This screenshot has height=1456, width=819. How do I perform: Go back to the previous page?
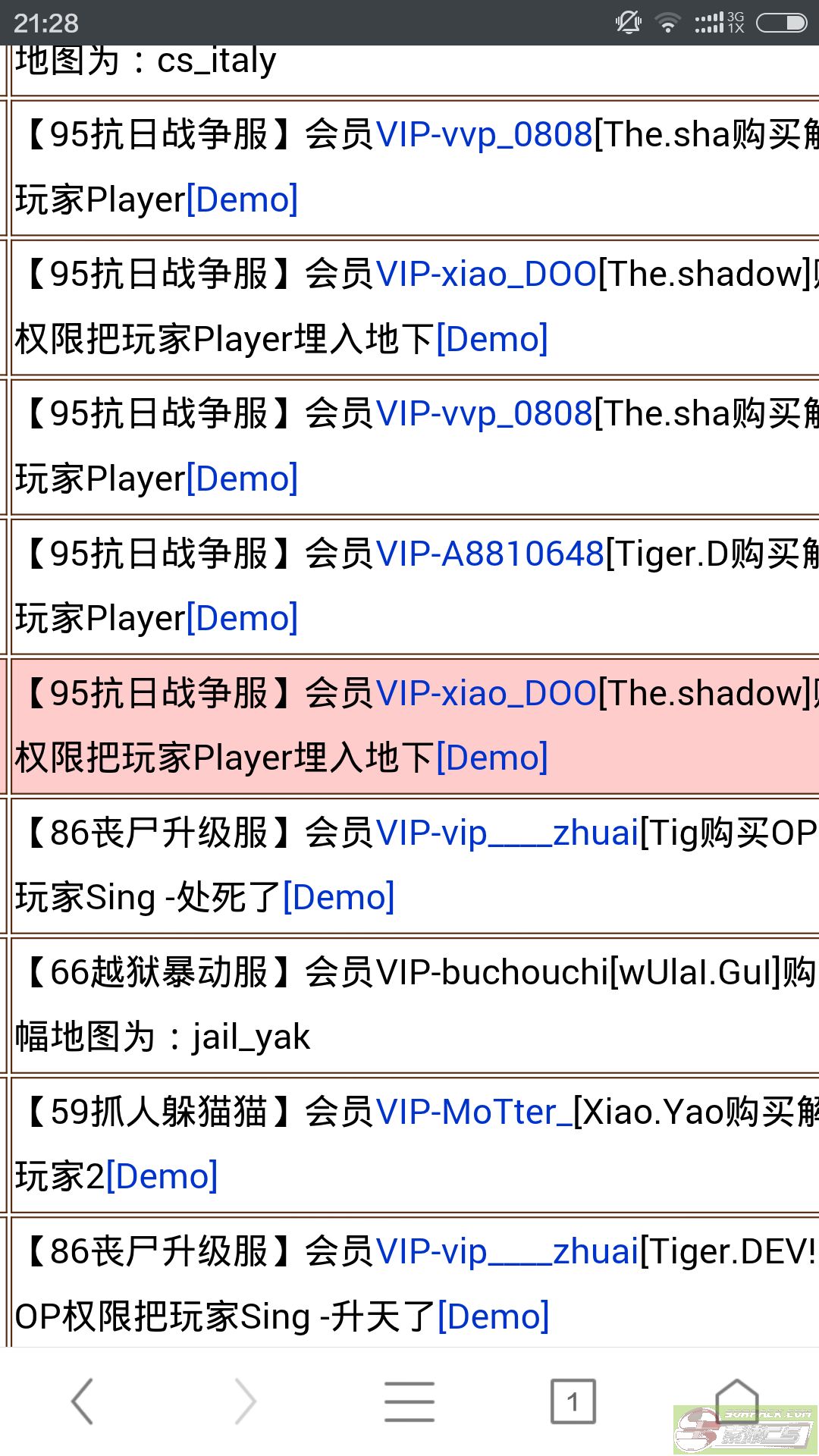click(x=82, y=1401)
